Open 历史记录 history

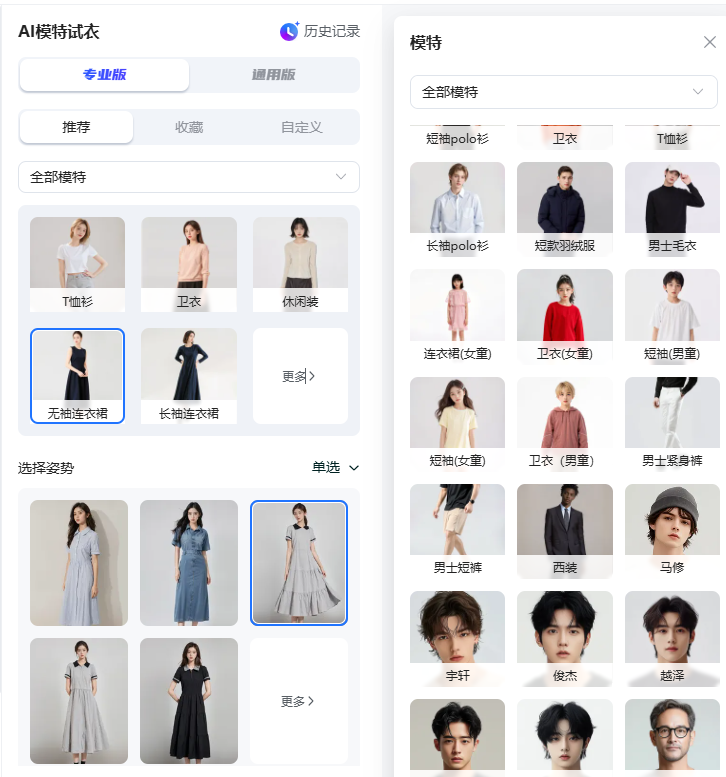[320, 31]
